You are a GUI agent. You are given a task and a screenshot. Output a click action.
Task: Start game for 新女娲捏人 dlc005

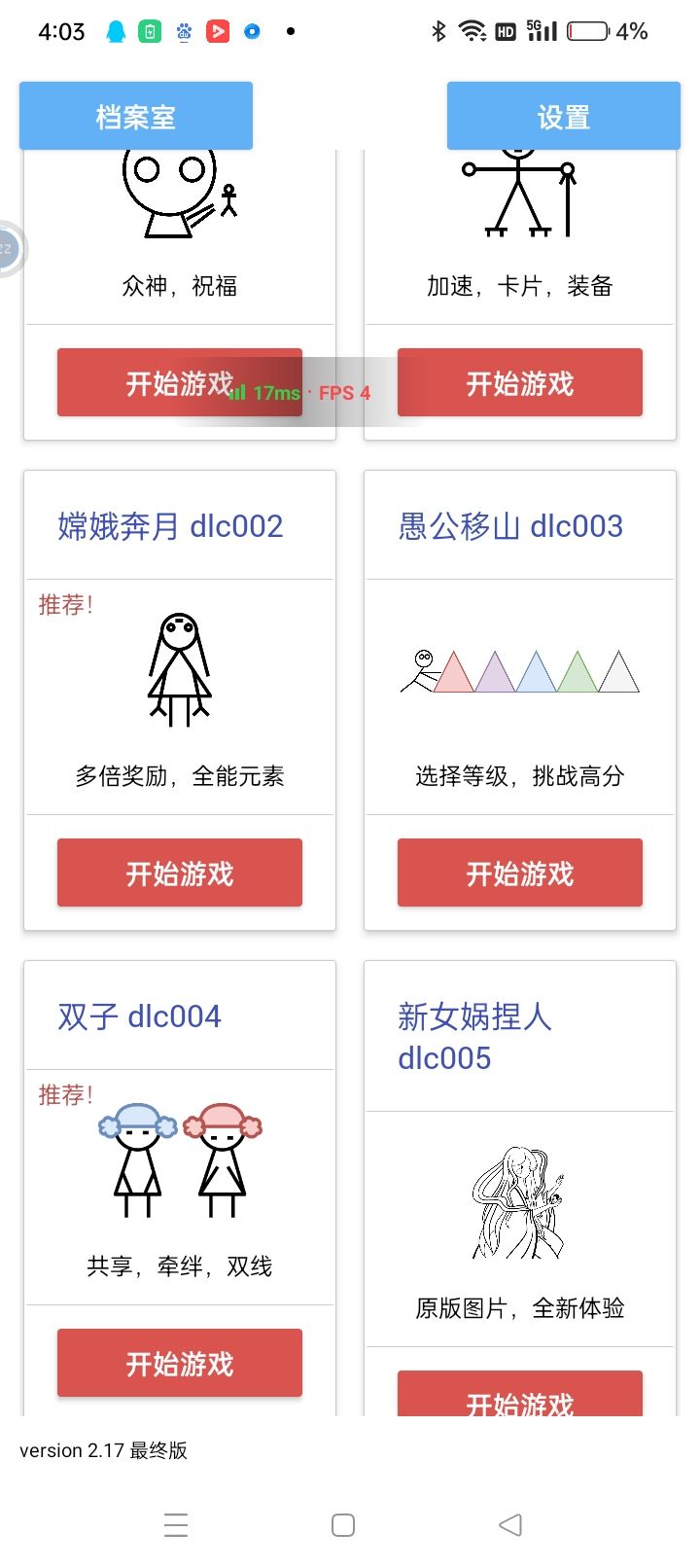pyautogui.click(x=519, y=1397)
